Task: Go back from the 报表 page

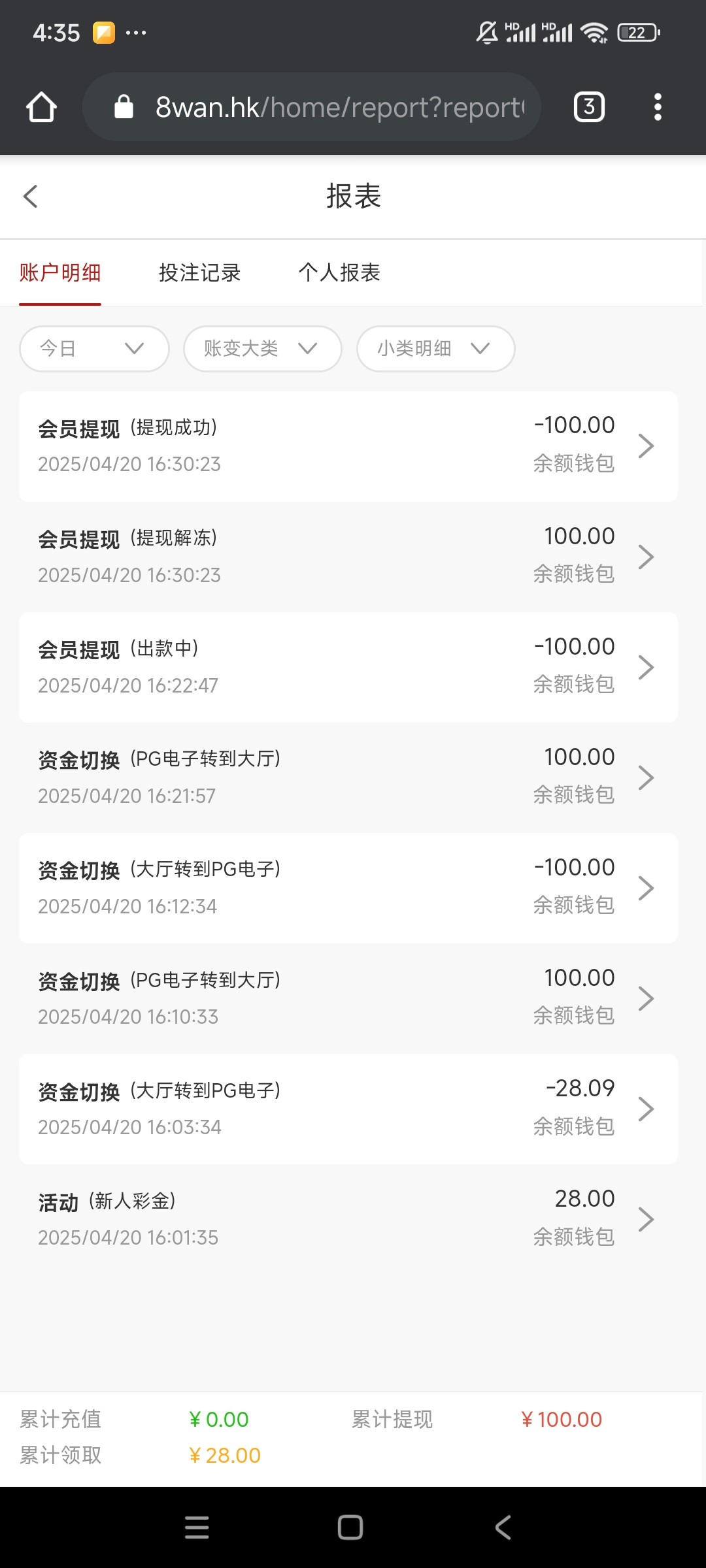Action: [x=31, y=196]
